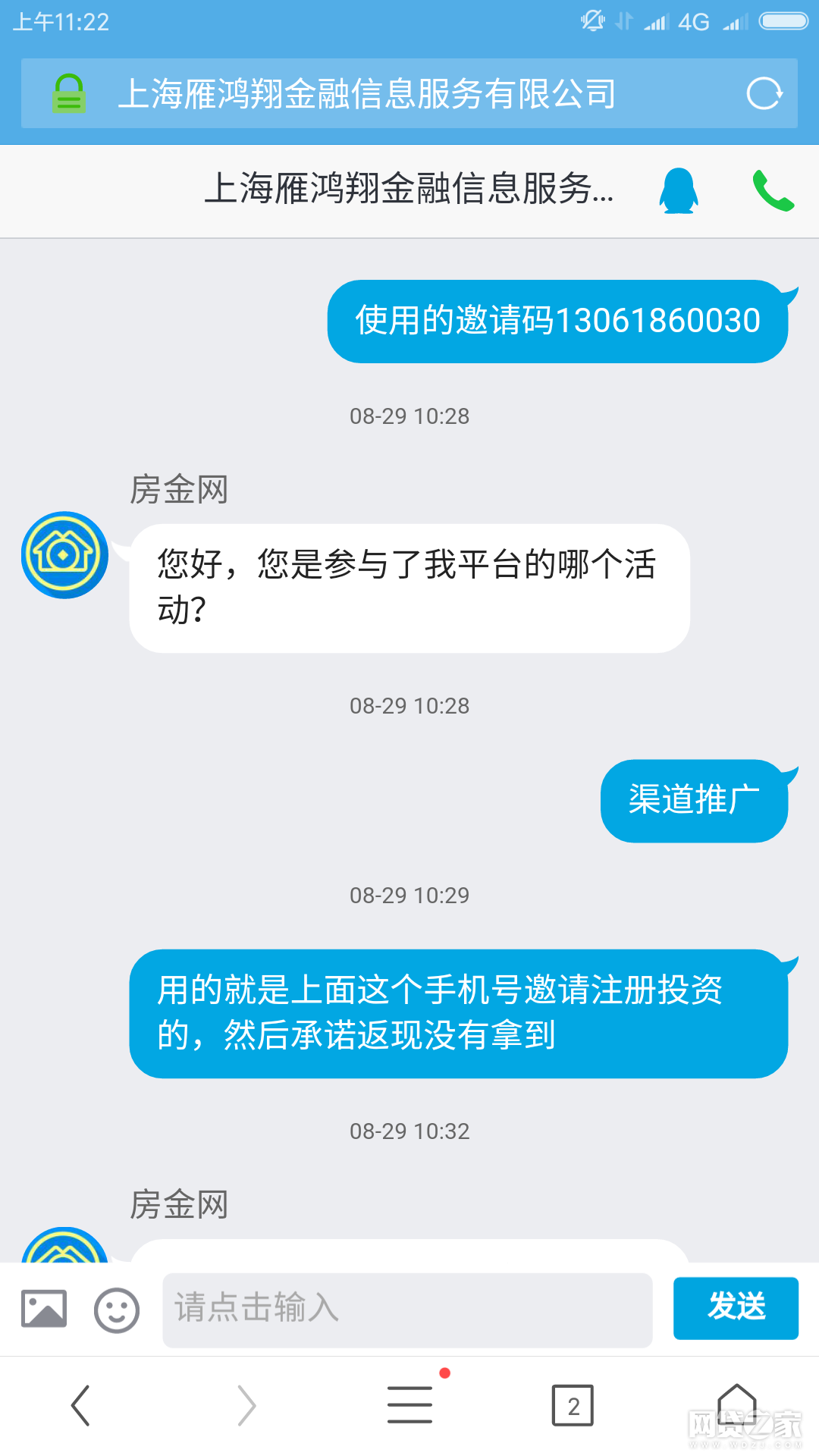Send the message with 发送 button
The image size is (819, 1456).
[x=735, y=1308]
